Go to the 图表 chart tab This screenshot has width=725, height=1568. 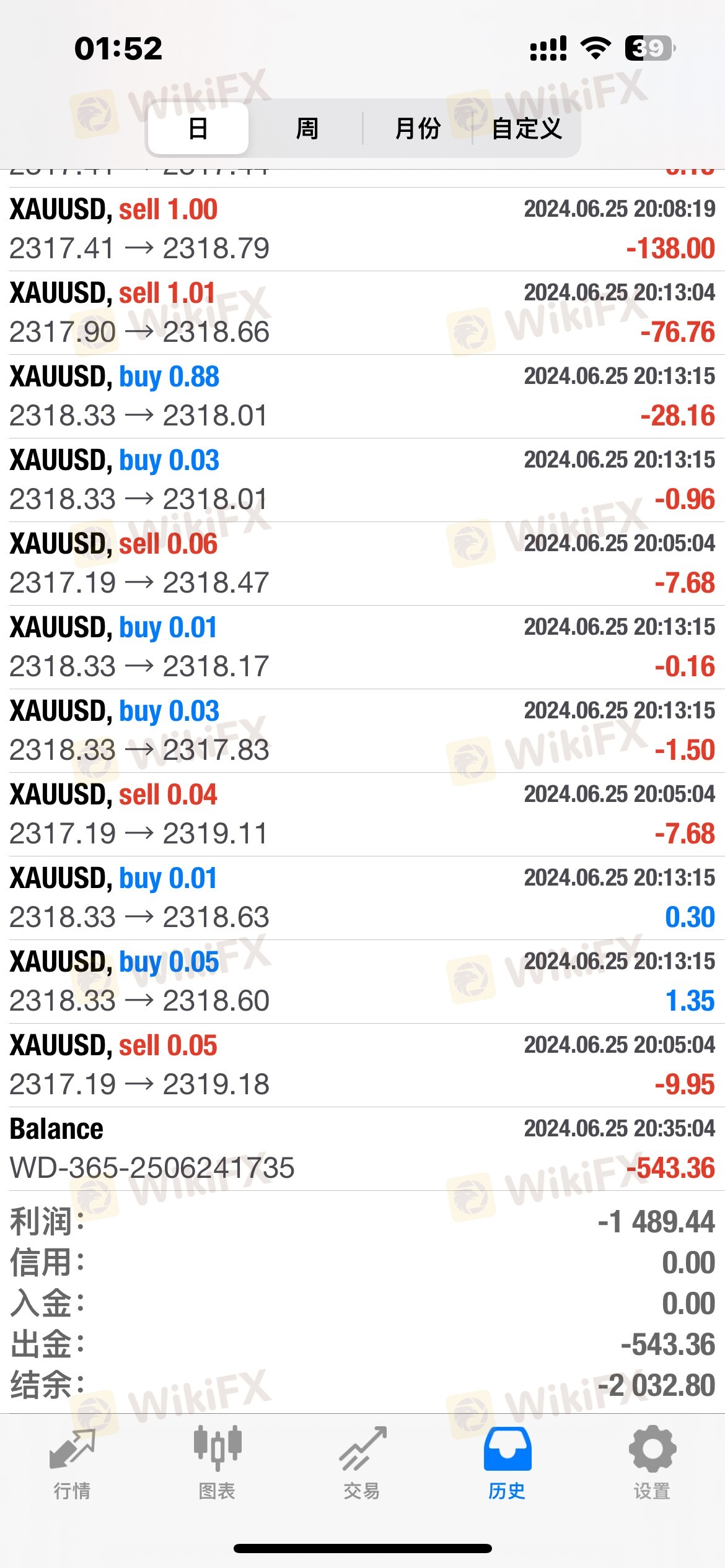[x=217, y=1464]
